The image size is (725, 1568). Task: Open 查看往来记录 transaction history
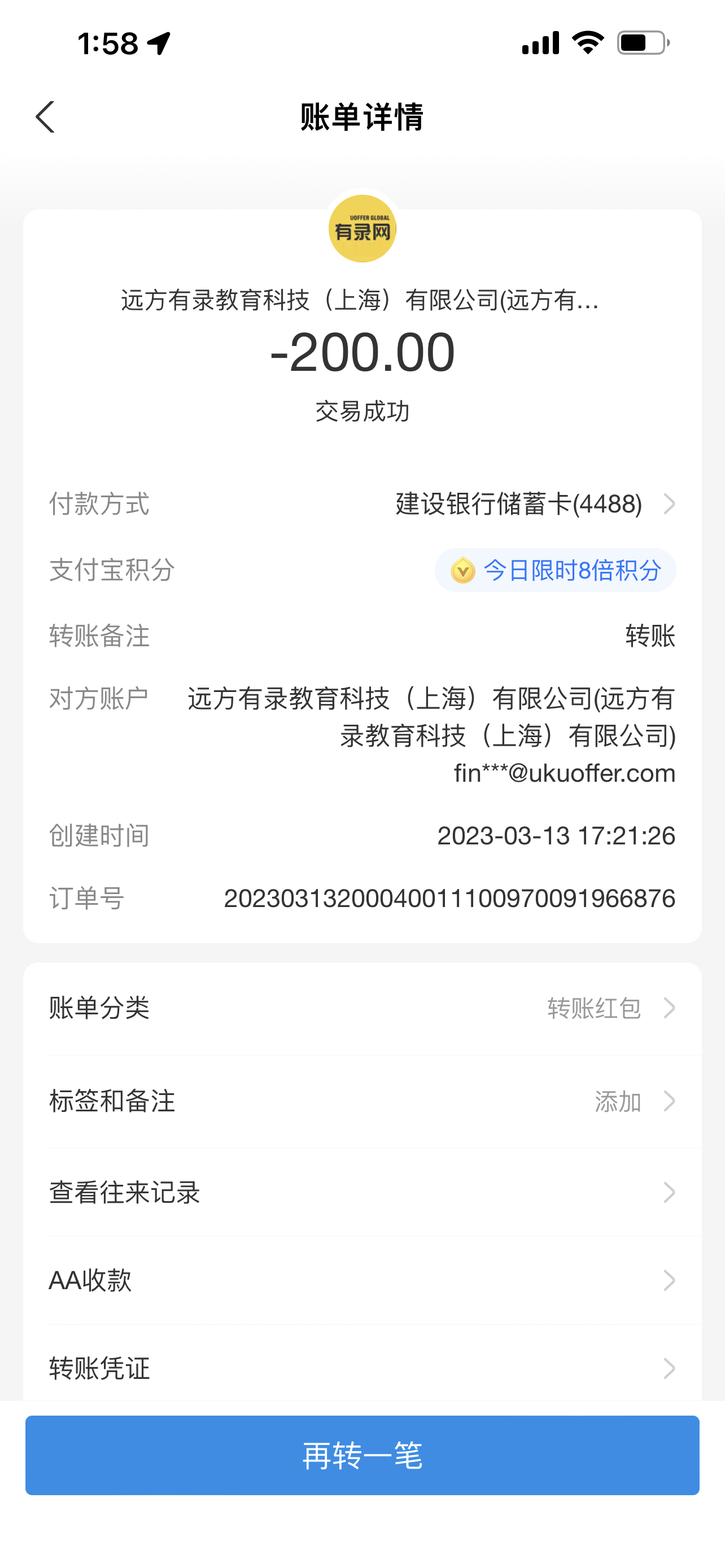(362, 1193)
